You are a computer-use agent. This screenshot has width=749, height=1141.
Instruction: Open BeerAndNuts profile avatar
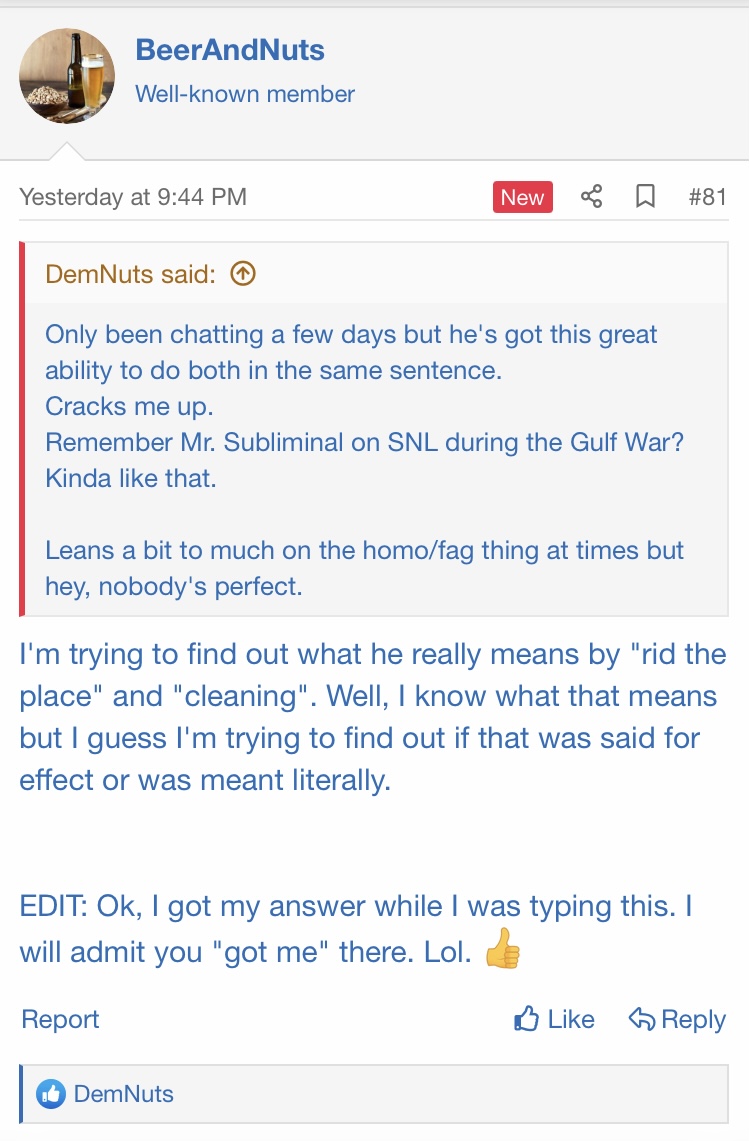(x=67, y=76)
